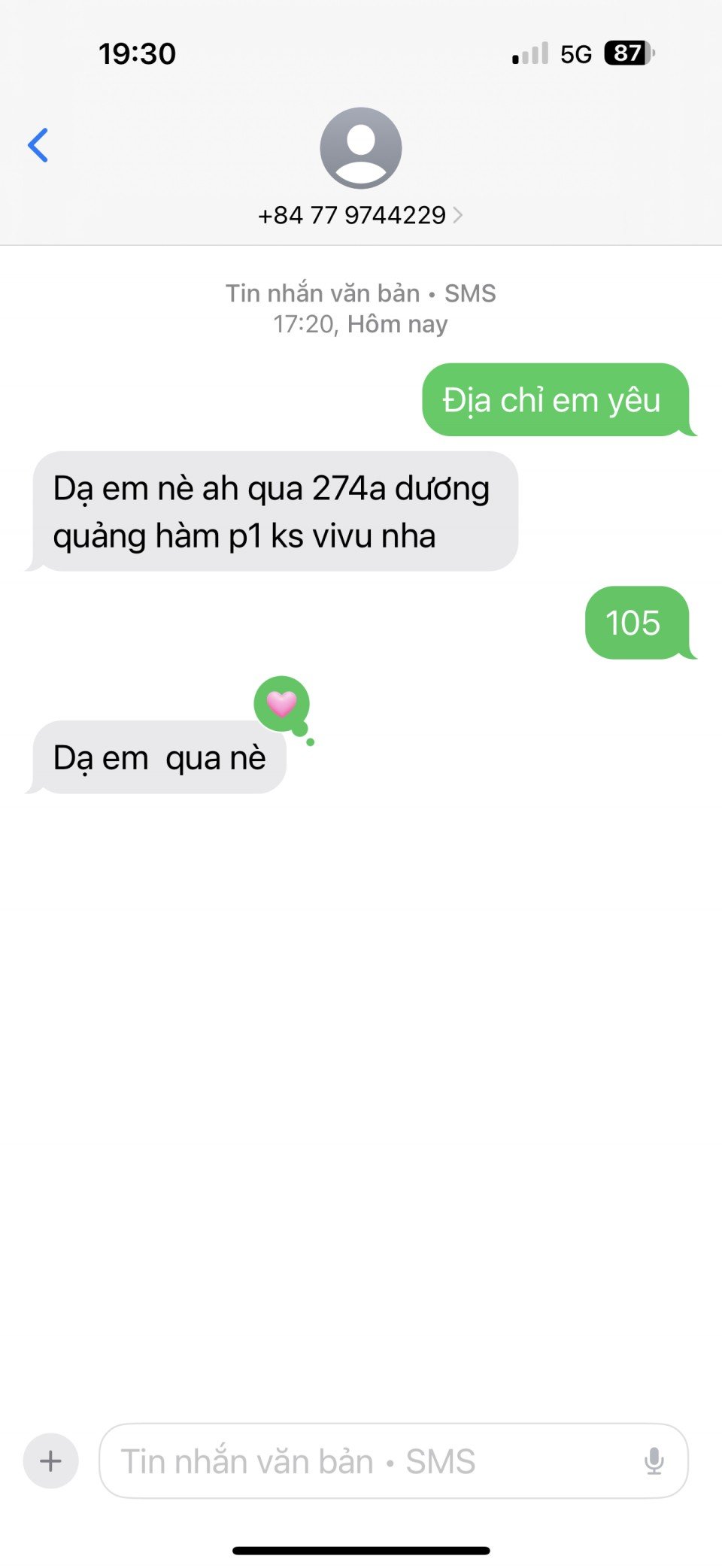722x1568 pixels.
Task: Tap the heart reaction on "Dạ em qua nè"
Action: coord(282,704)
